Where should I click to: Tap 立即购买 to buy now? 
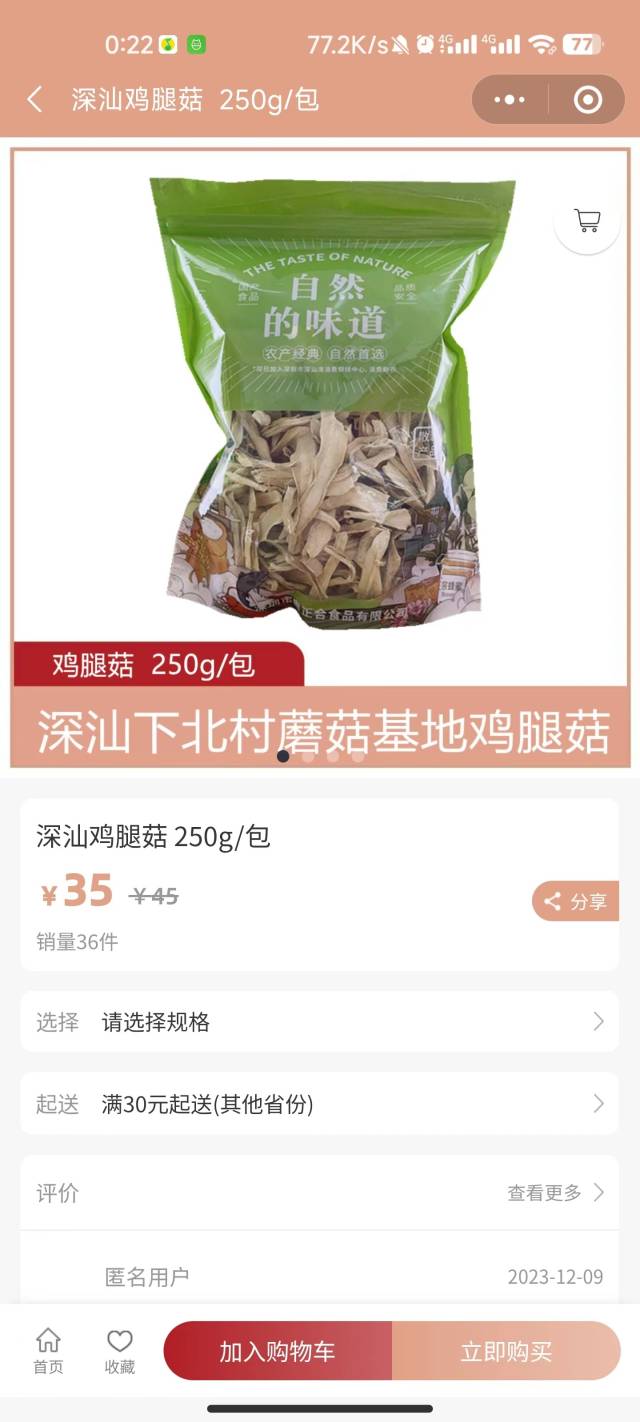pos(506,1352)
